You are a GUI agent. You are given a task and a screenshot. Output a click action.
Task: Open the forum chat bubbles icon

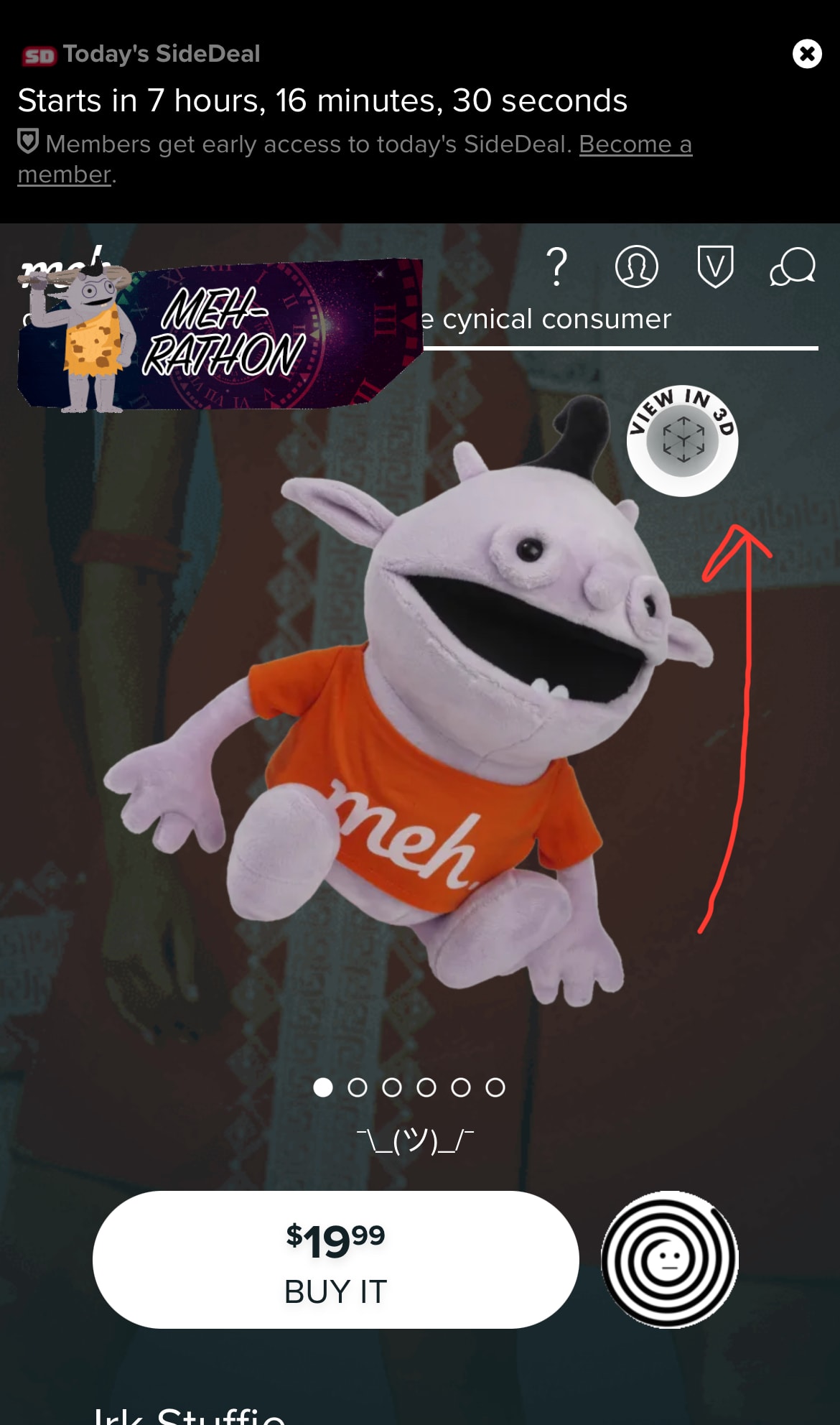tap(793, 267)
